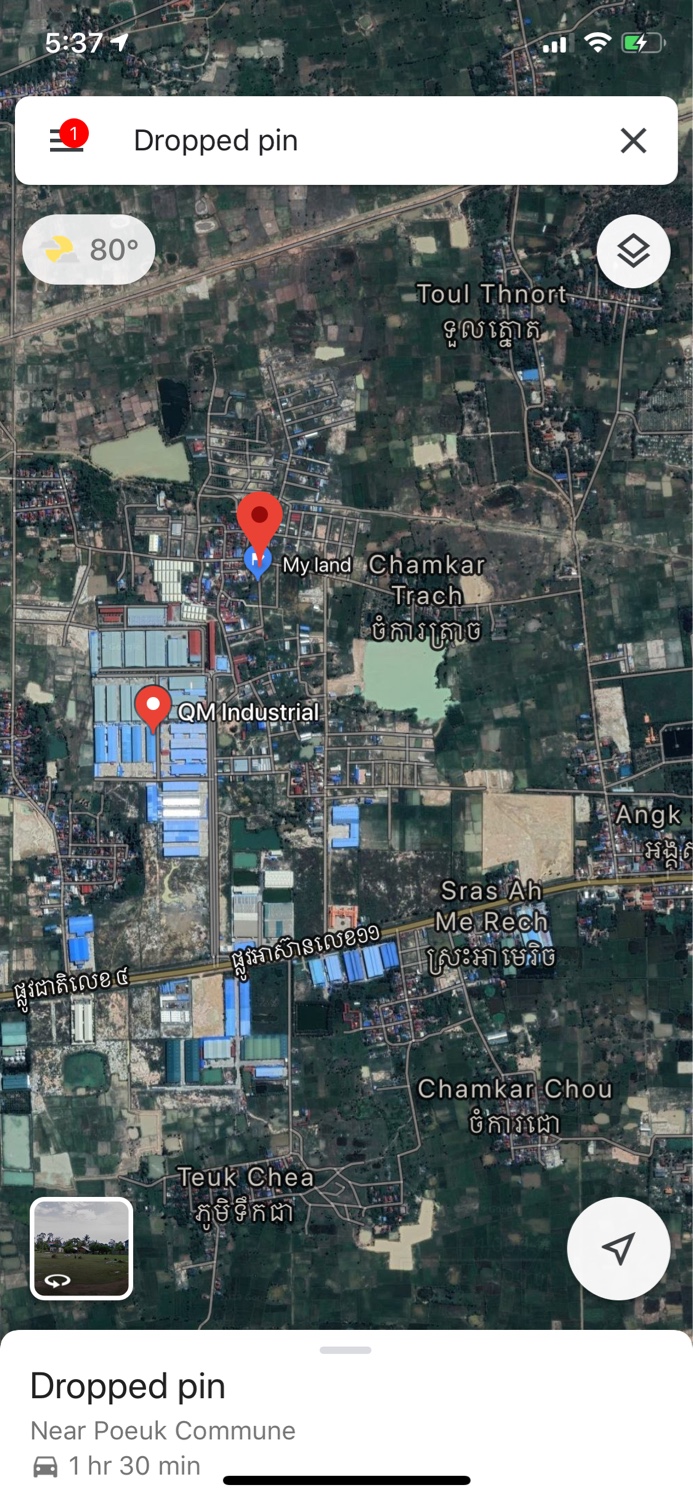
Task: Clear the Dropped pin search
Action: pos(633,141)
